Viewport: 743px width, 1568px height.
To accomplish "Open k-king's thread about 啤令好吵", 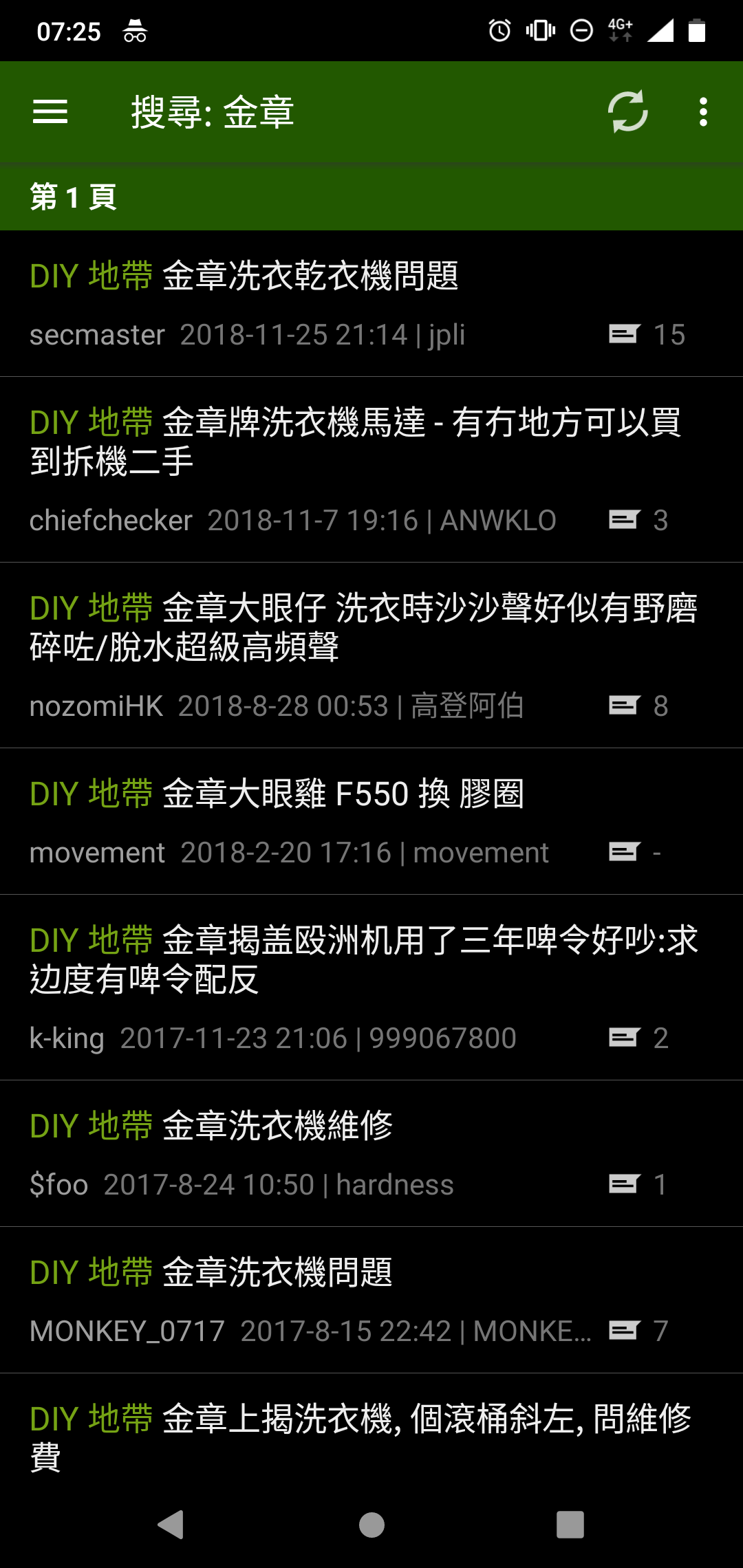I will point(371,988).
